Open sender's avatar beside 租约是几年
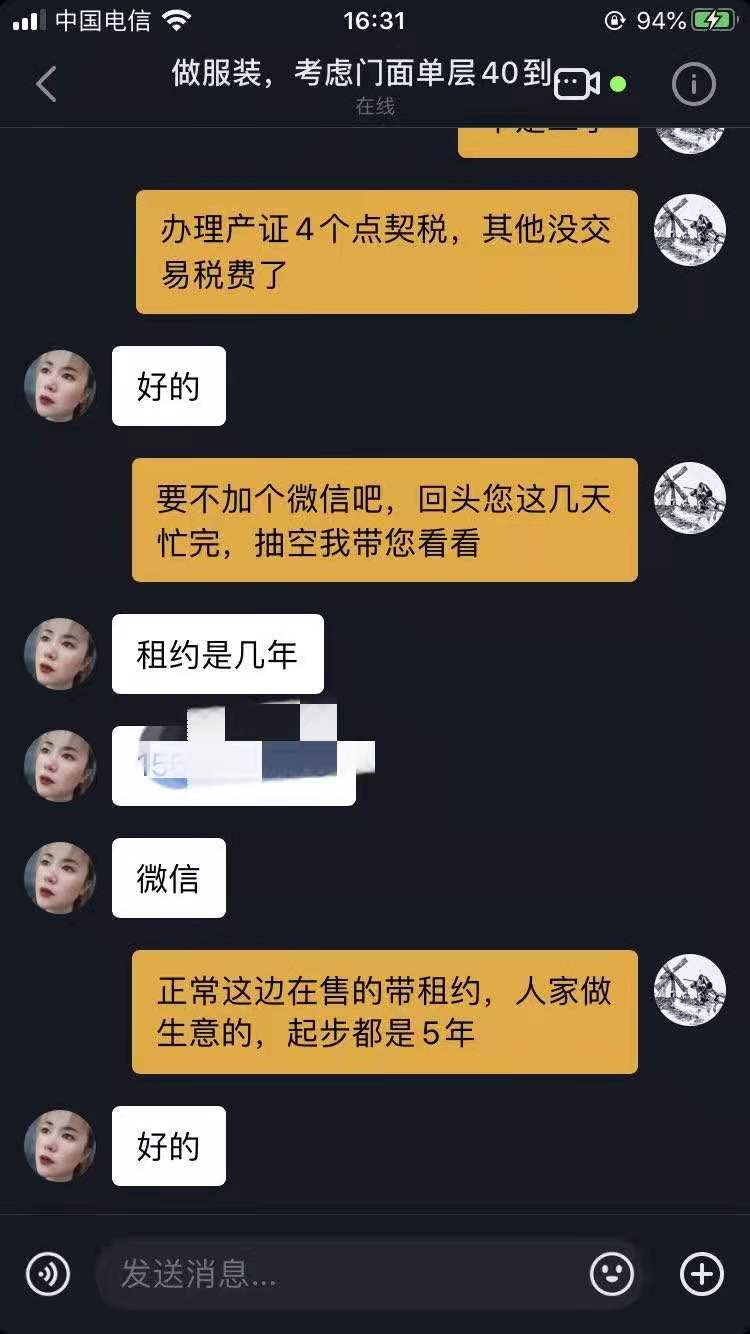This screenshot has height=1334, width=750. [60, 654]
